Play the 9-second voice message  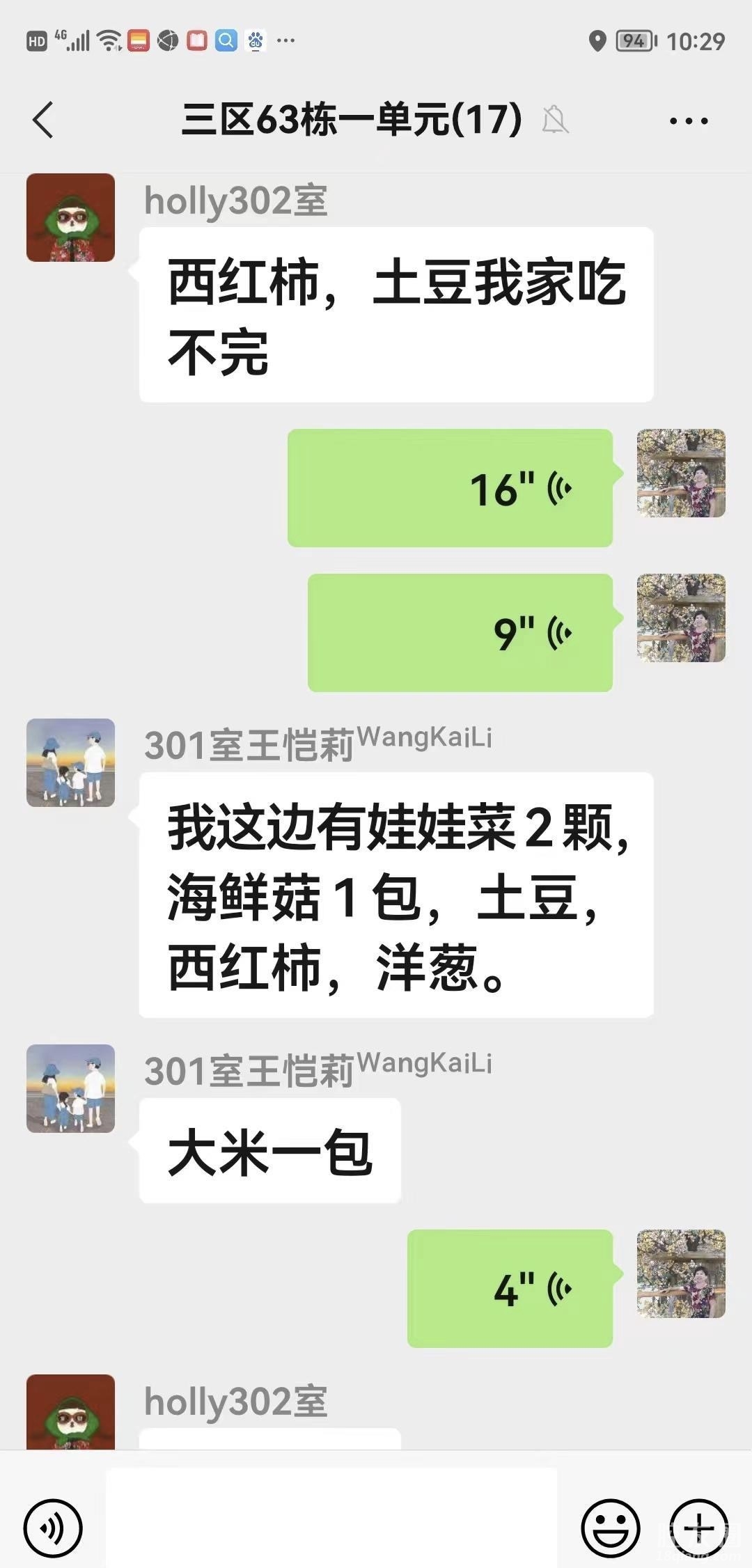460,633
